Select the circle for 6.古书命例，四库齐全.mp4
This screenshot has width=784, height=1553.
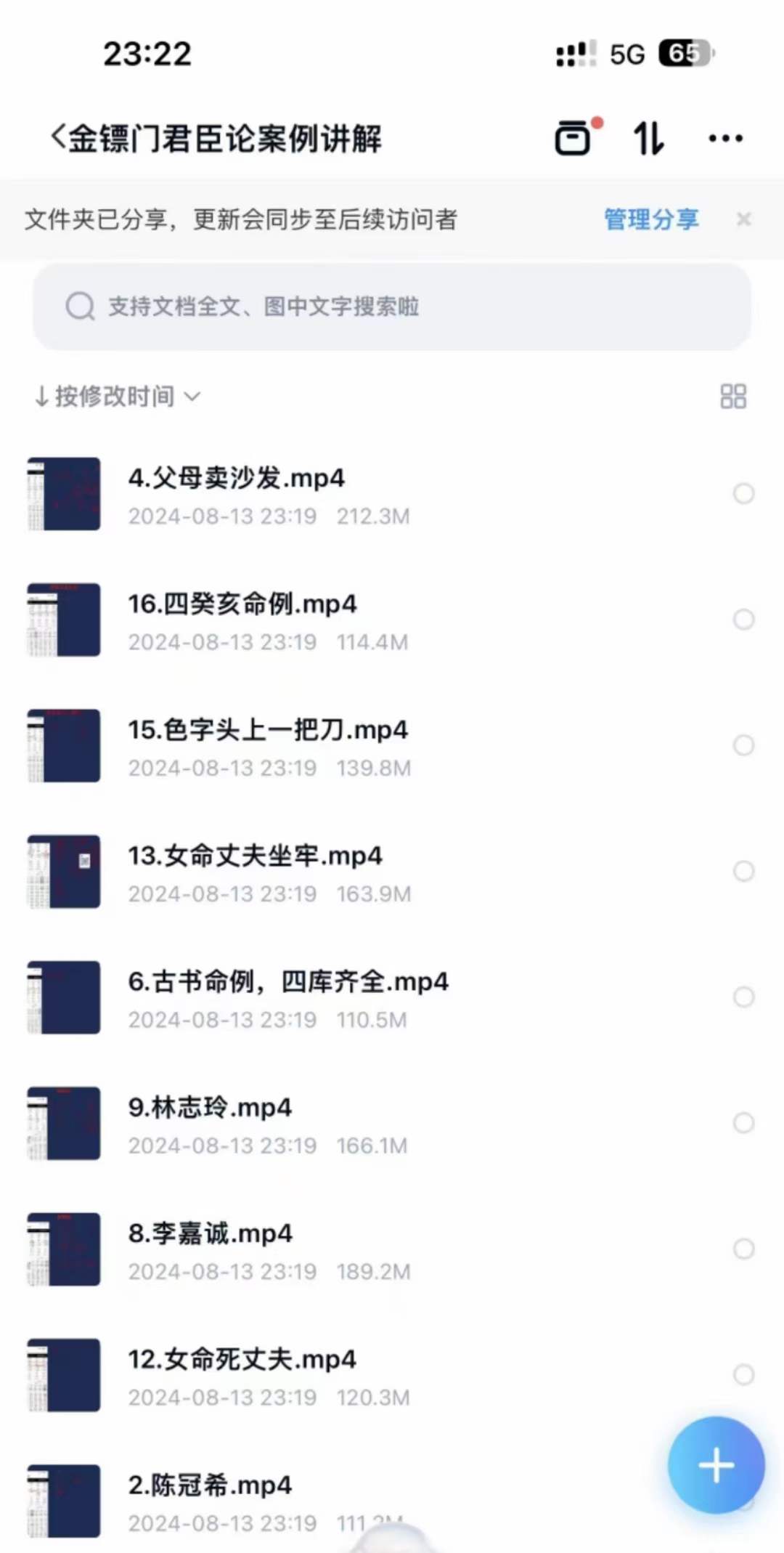[x=743, y=997]
